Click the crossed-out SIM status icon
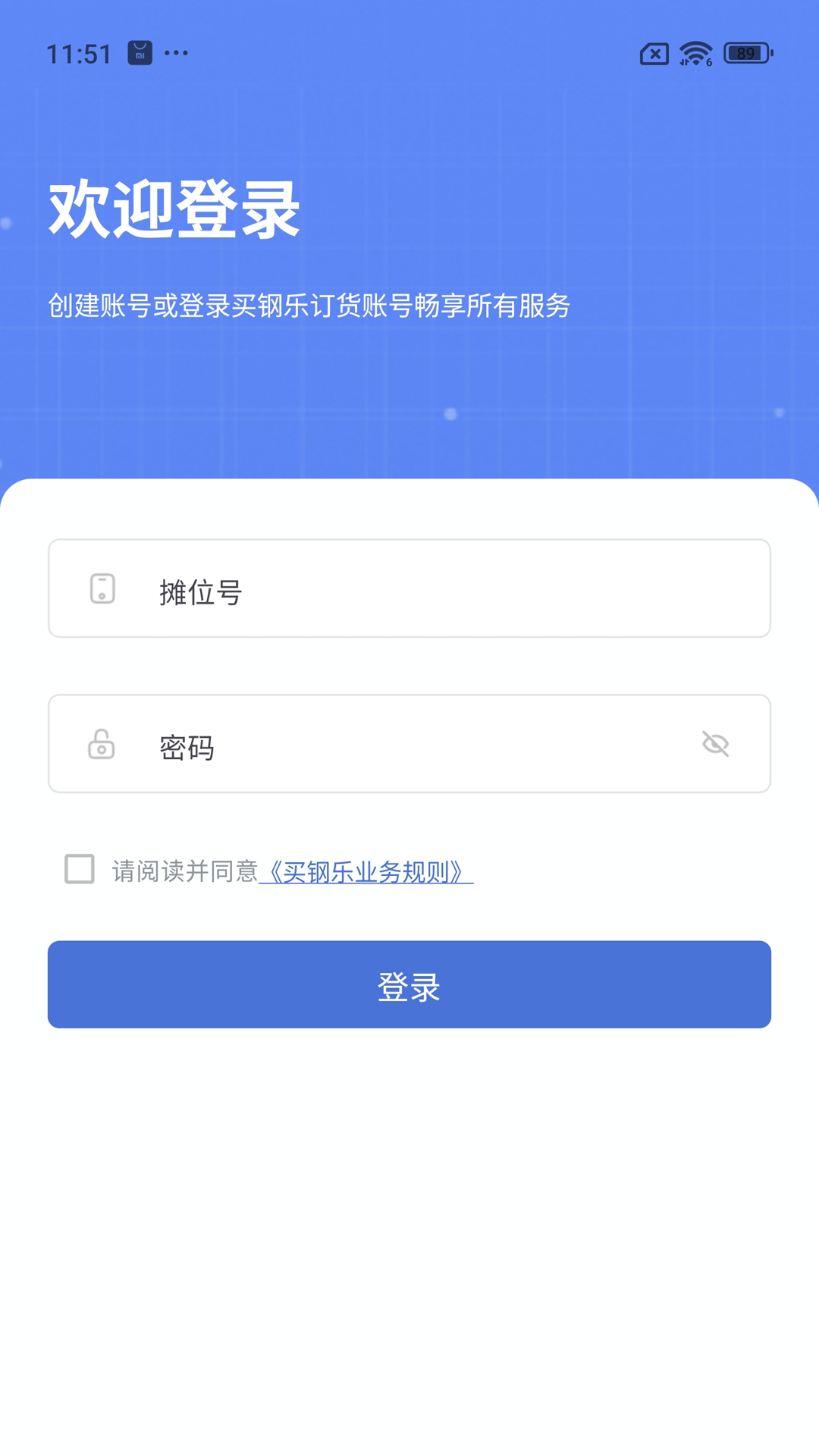The image size is (819, 1456). point(652,53)
